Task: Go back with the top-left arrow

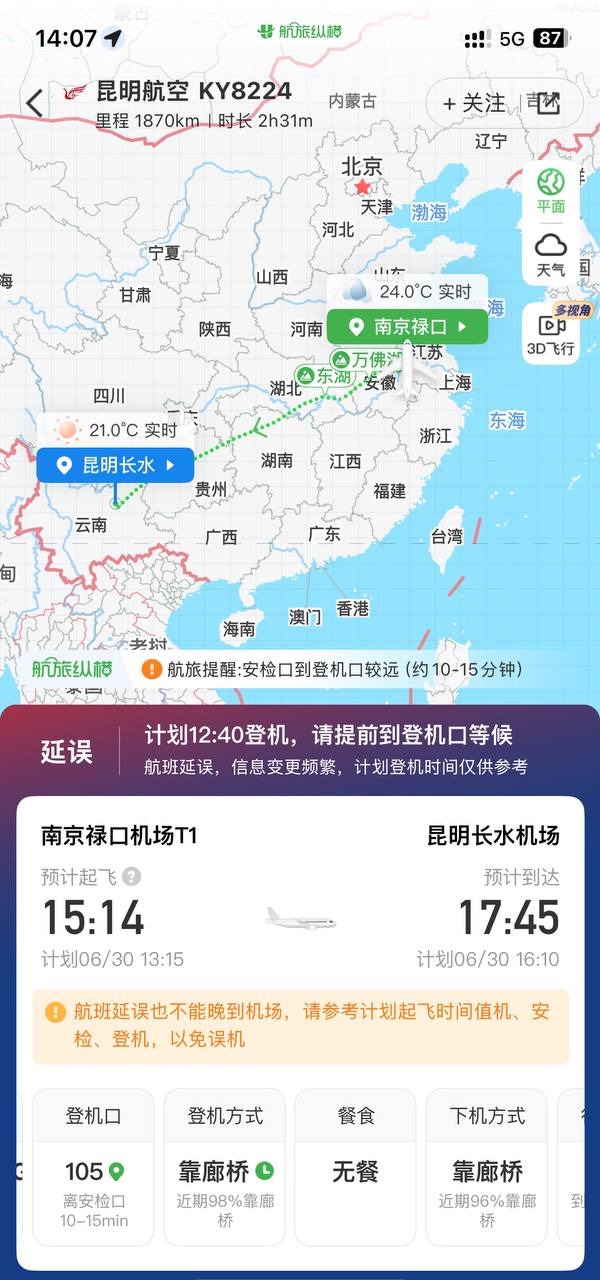Action: [35, 103]
